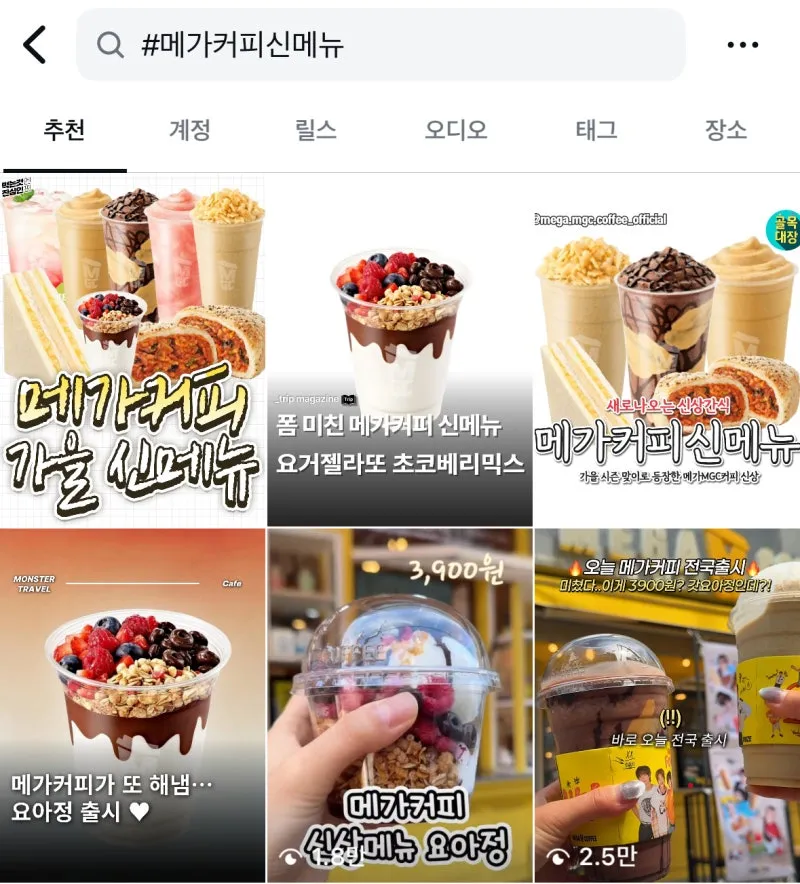Image resolution: width=800 pixels, height=884 pixels.
Task: Open the 릴스 tab
Action: tap(316, 130)
